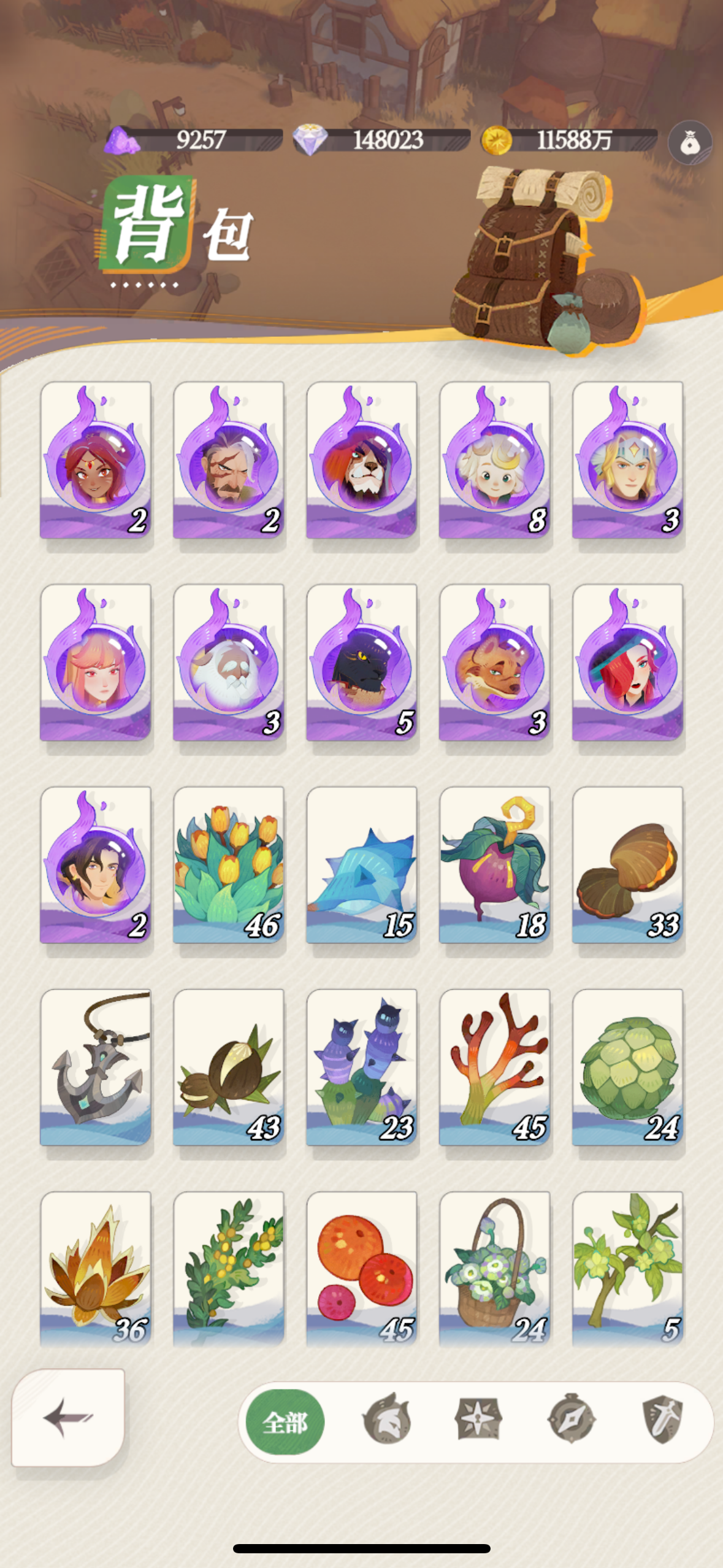Viewport: 723px width, 1568px height.
Task: Open the anchor necklace item
Action: point(96,1067)
